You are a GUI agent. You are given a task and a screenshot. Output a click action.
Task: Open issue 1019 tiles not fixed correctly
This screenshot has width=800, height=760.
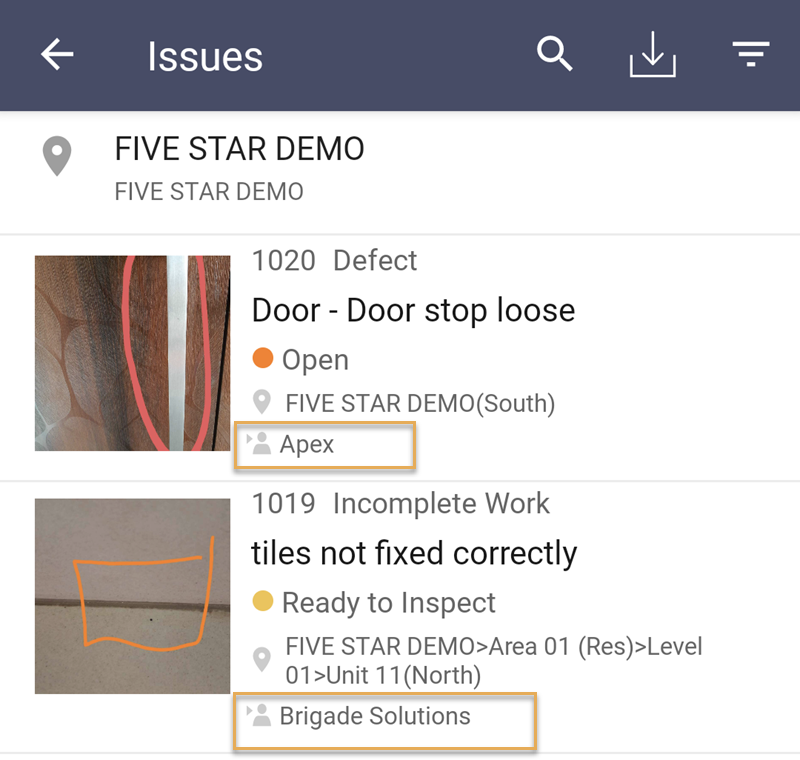(x=414, y=553)
